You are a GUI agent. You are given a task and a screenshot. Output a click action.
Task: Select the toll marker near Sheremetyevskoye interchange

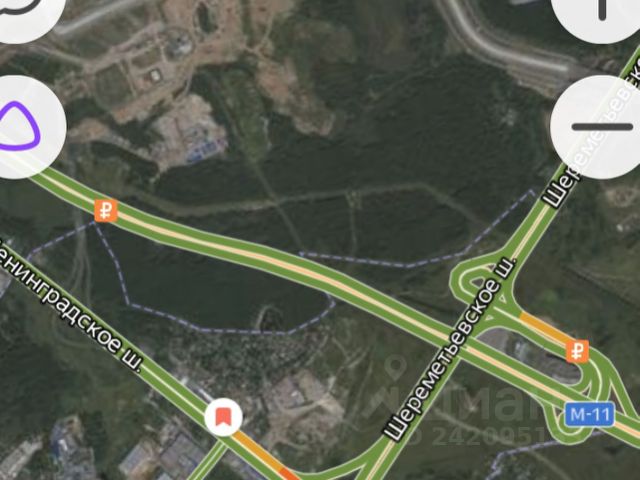click(x=576, y=351)
